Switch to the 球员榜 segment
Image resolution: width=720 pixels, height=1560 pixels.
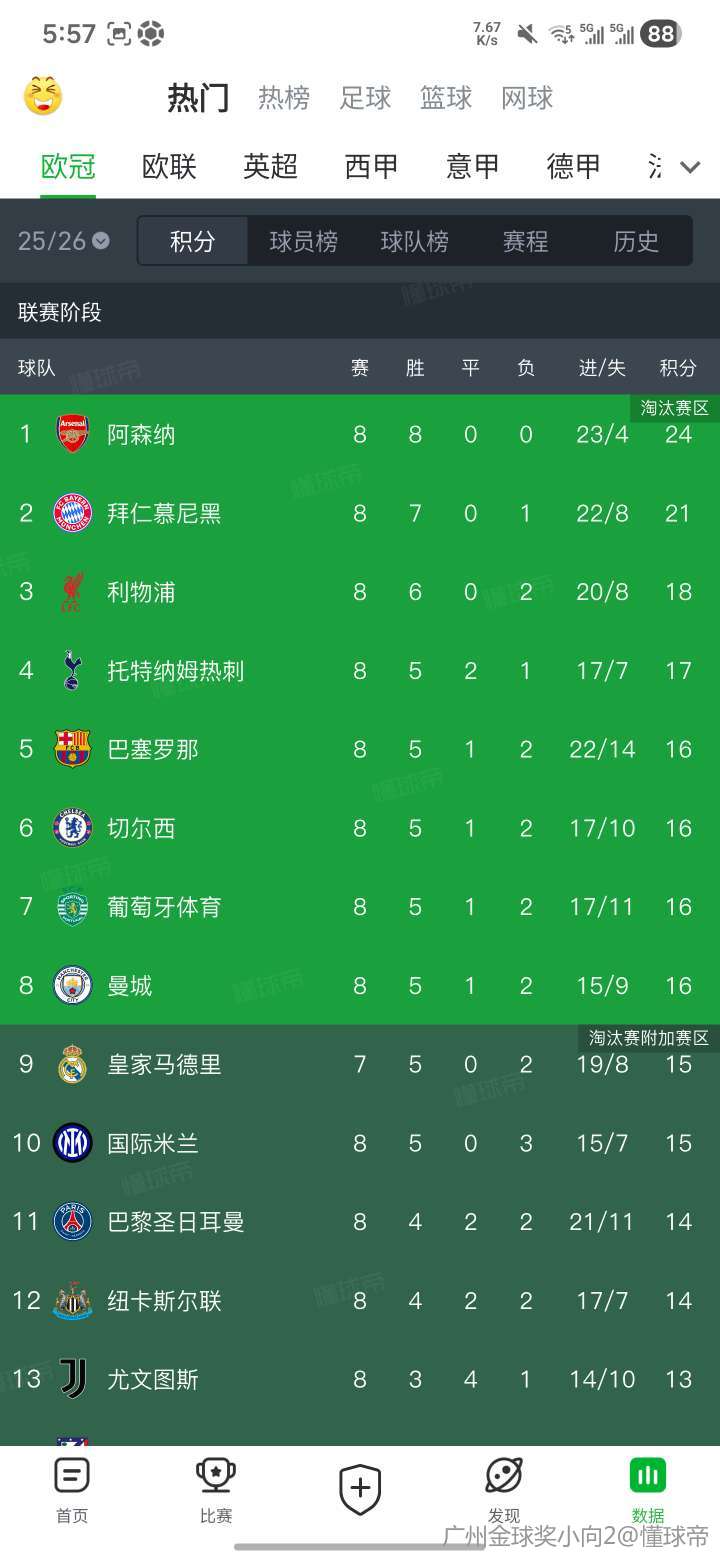pos(303,241)
